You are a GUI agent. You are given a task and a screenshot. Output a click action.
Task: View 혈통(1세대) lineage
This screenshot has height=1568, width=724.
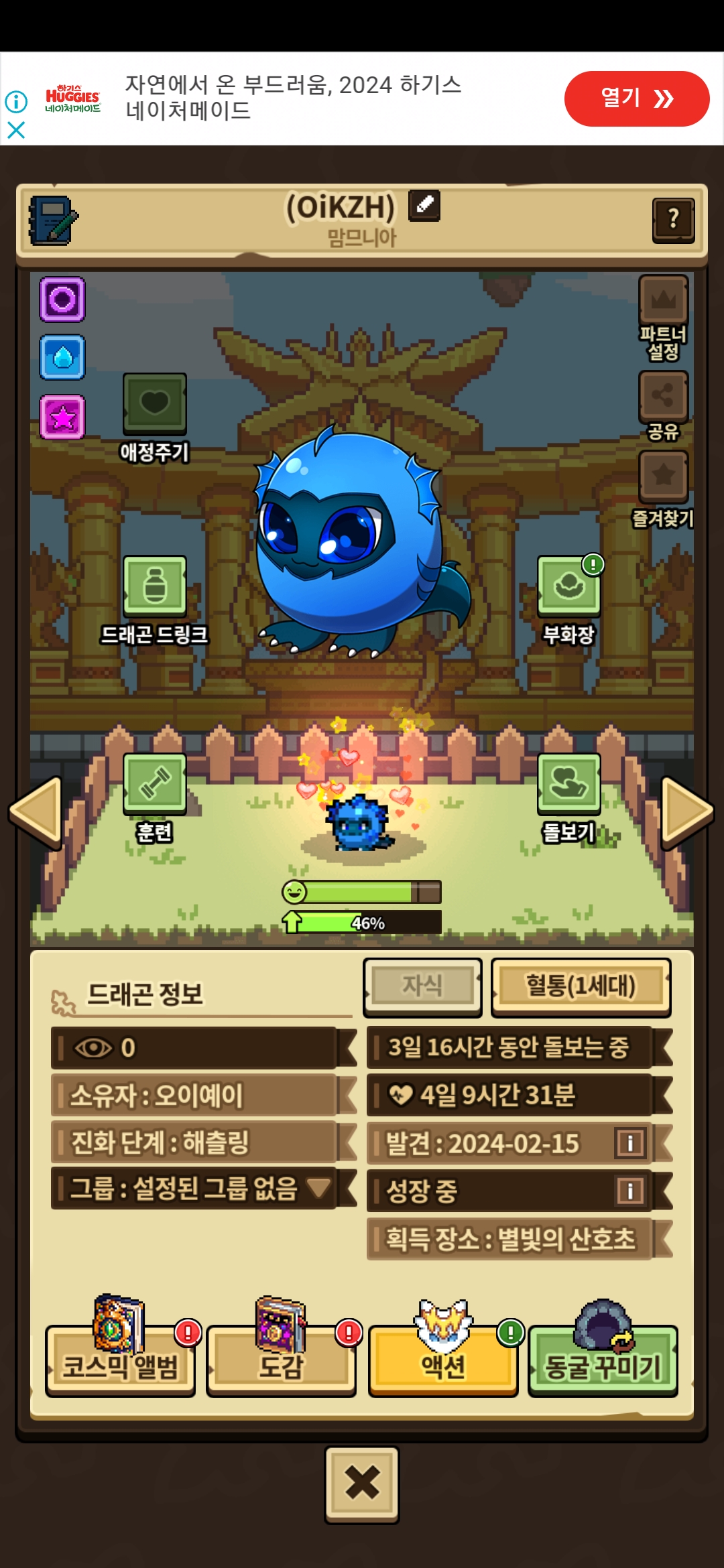point(581,986)
